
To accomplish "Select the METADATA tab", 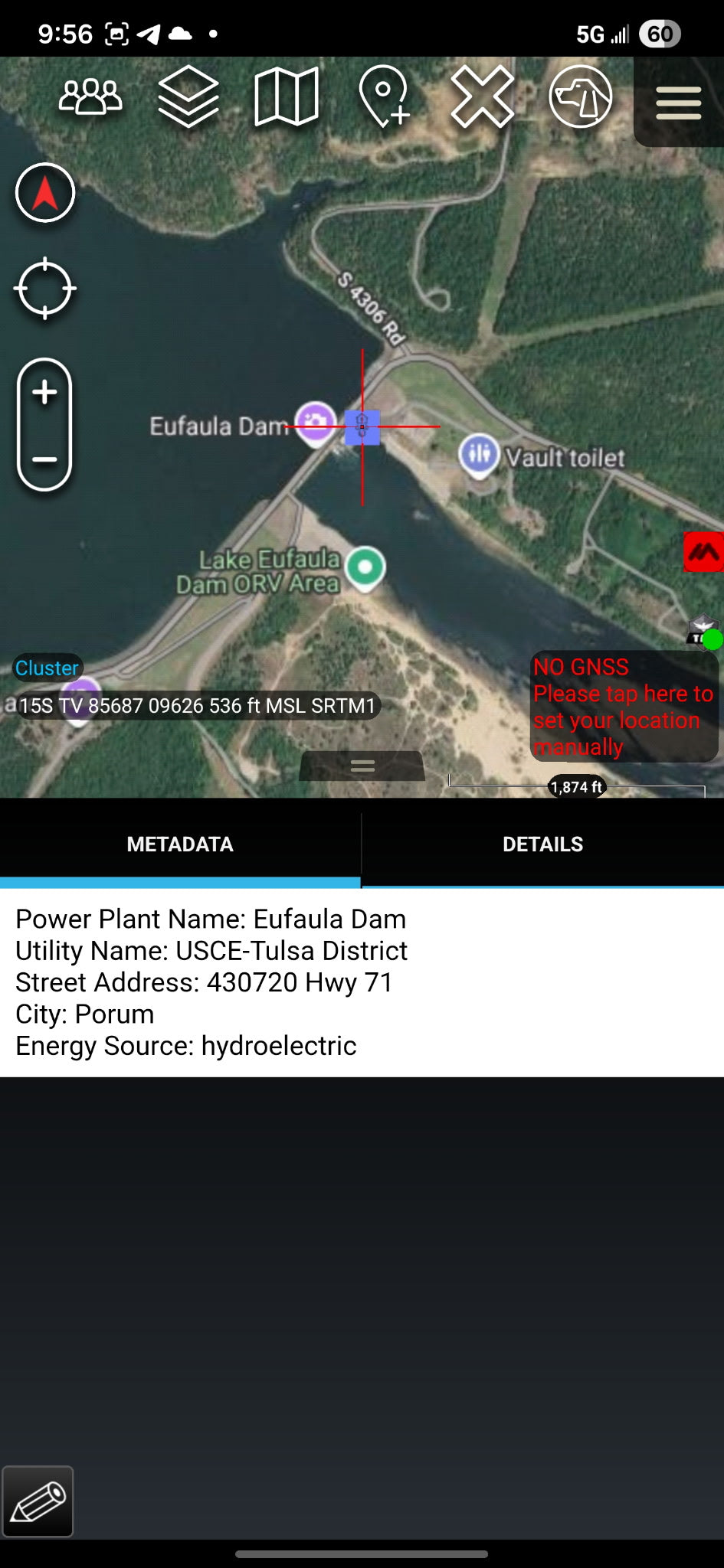I will point(180,843).
